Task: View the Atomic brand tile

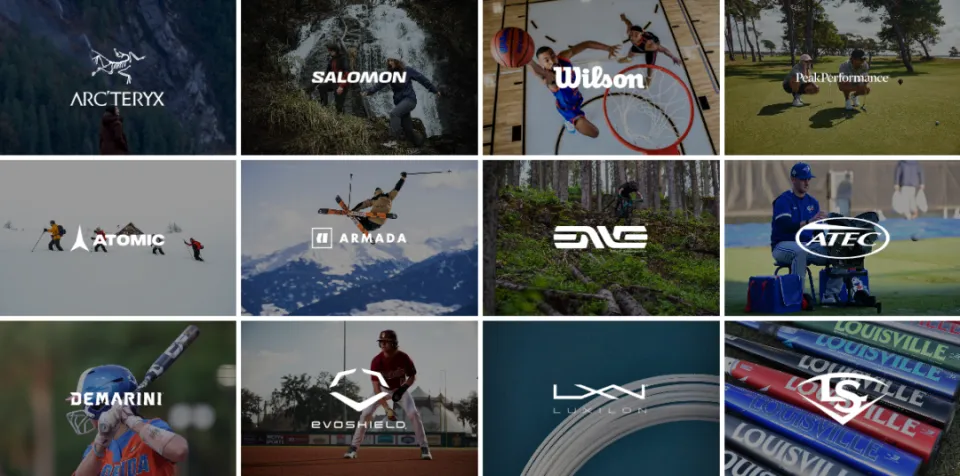Action: (x=117, y=238)
